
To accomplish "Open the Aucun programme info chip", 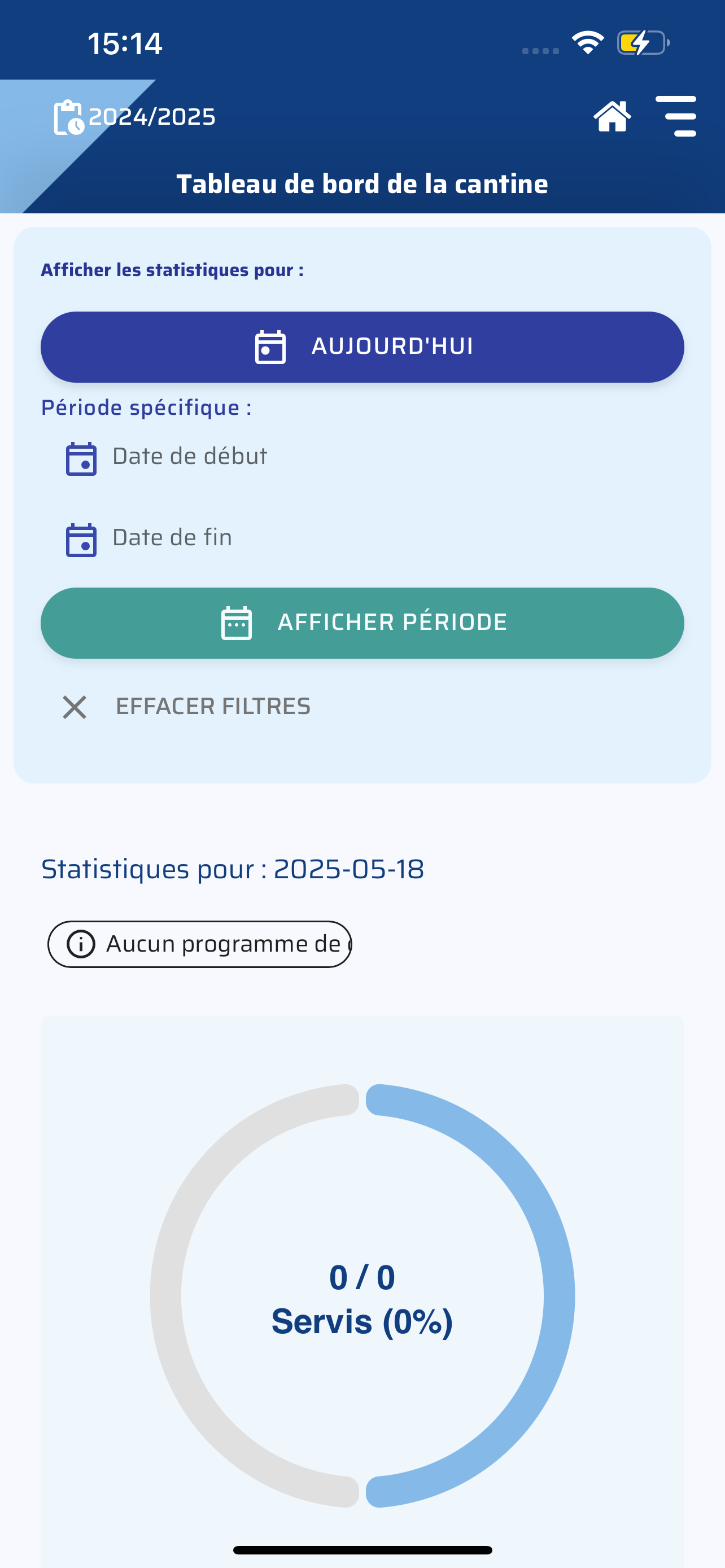I will click(x=200, y=944).
